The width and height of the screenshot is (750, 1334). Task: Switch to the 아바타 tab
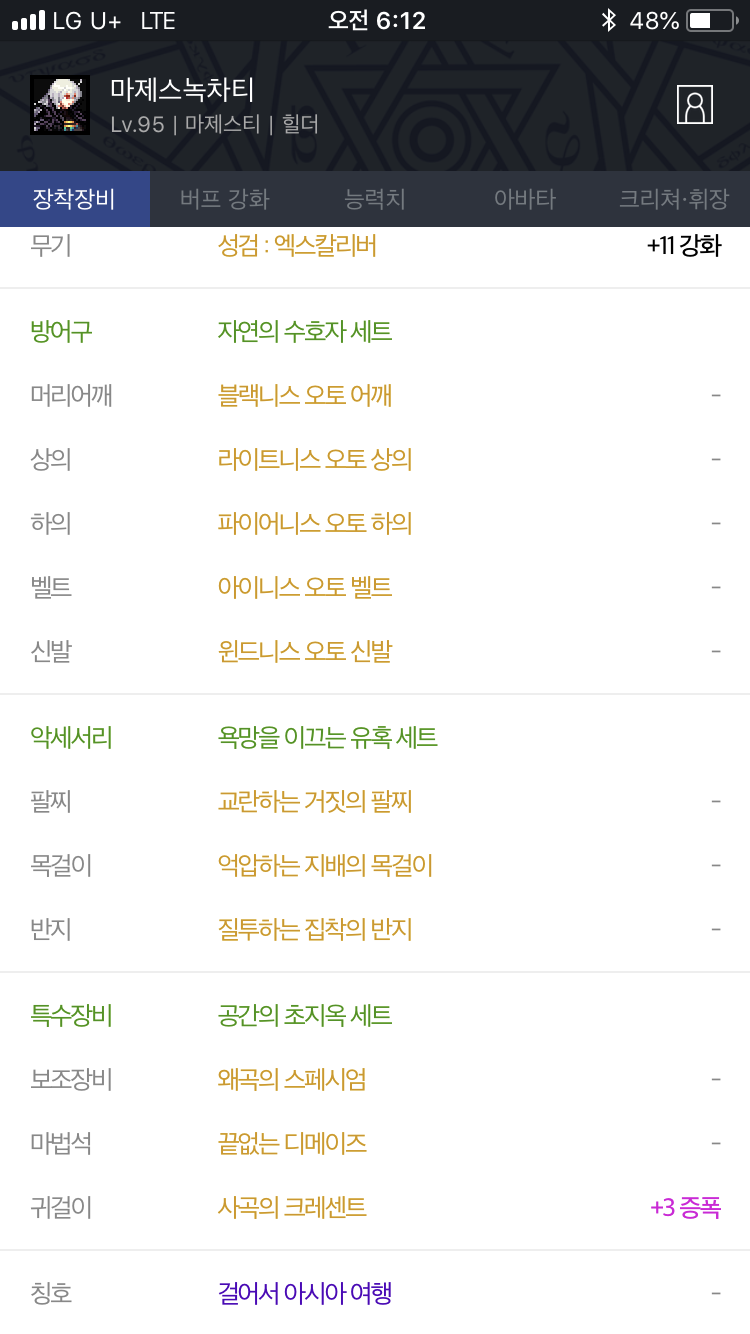click(525, 199)
